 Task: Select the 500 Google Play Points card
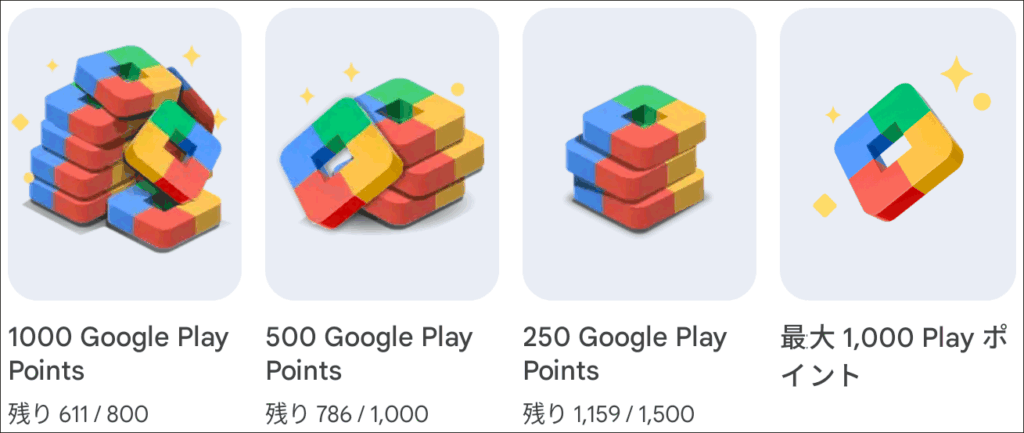pos(382,155)
